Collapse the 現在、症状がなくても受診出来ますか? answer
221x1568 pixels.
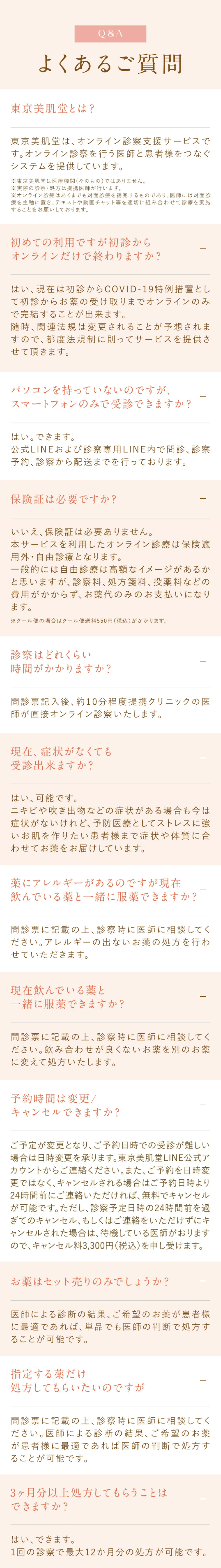(203, 758)
